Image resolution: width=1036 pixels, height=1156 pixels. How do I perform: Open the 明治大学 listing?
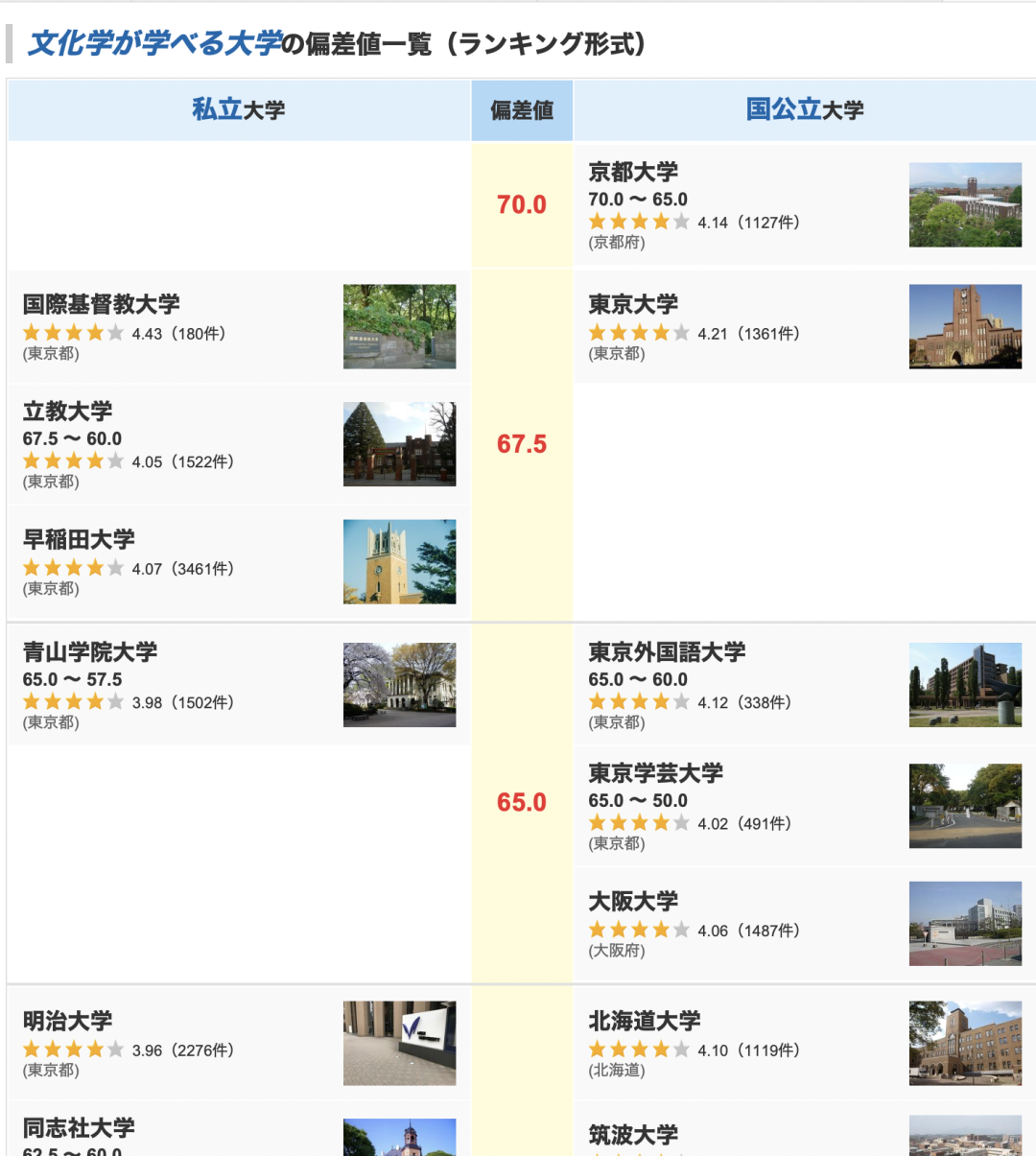point(67,1022)
